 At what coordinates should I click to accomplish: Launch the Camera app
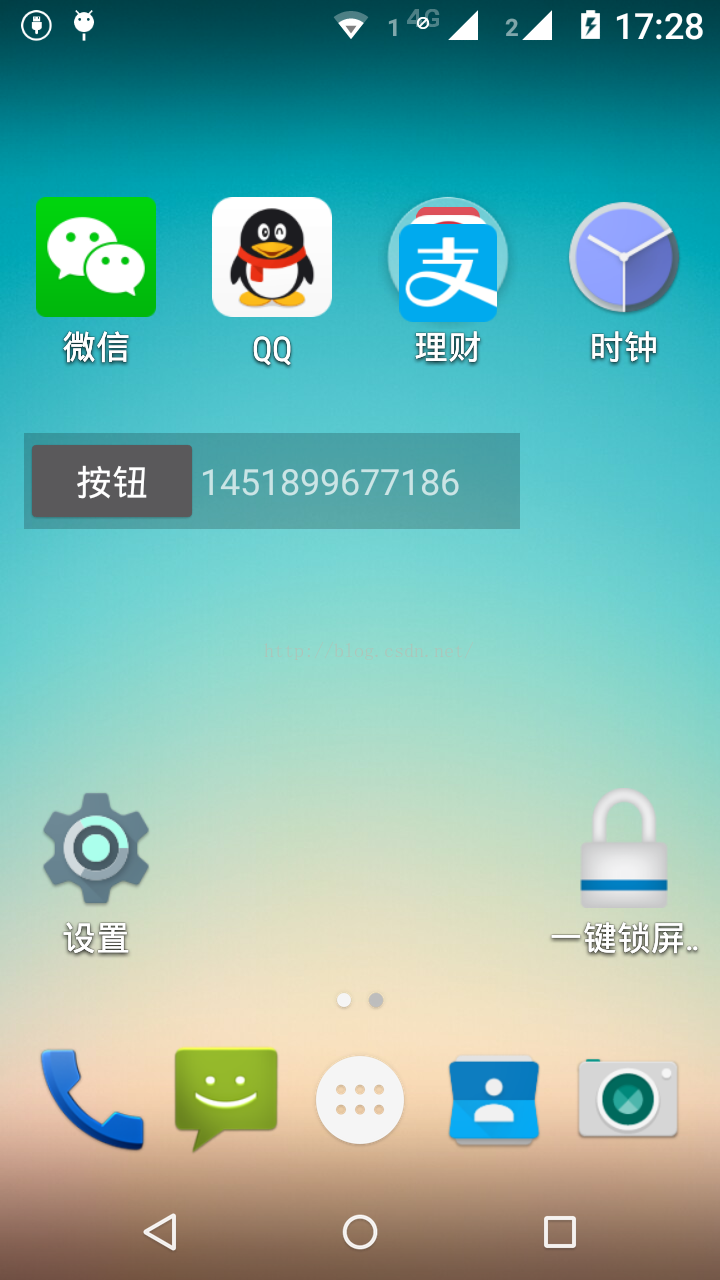pyautogui.click(x=628, y=1100)
